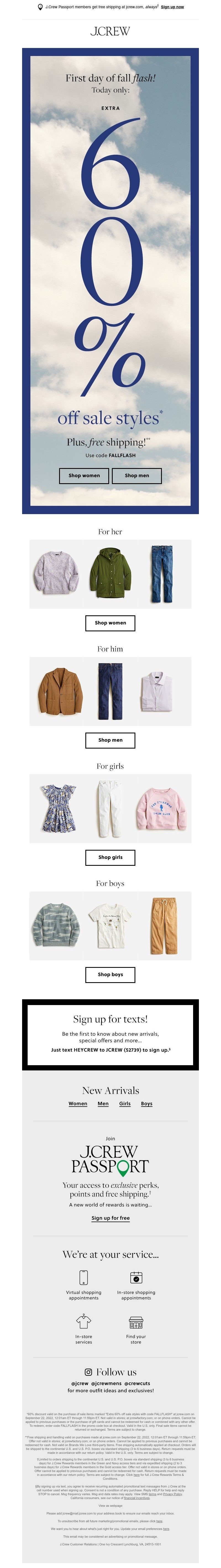Image resolution: width=221 pixels, height=1568 pixels.
Task: Open New Arrivals Girls link
Action: pos(125,1104)
